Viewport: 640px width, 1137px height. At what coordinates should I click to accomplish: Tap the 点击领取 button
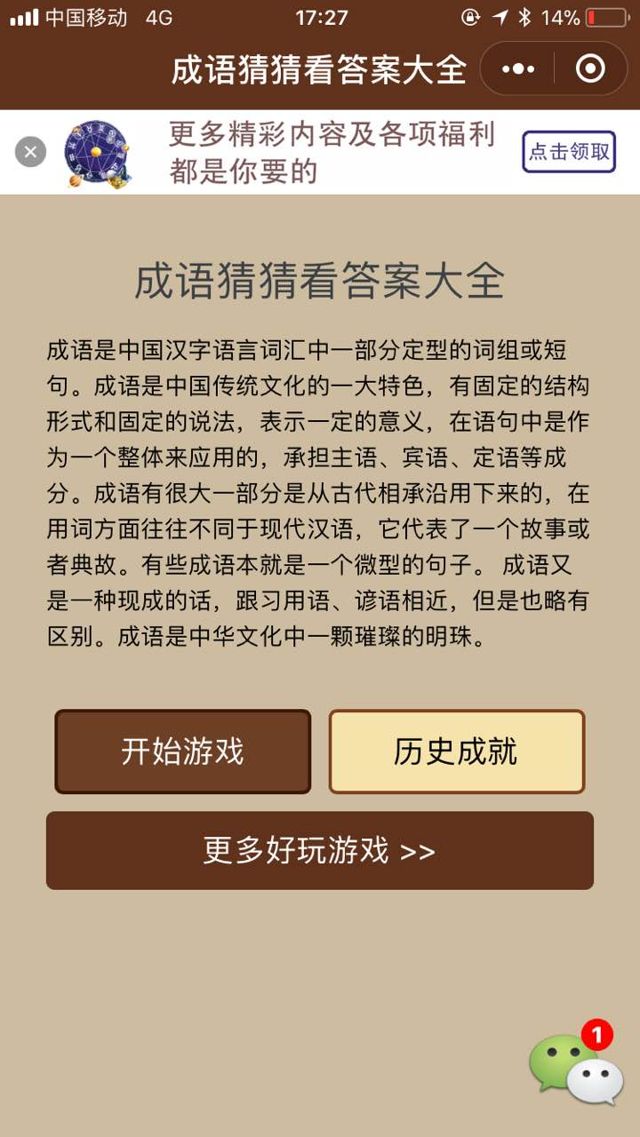[569, 152]
